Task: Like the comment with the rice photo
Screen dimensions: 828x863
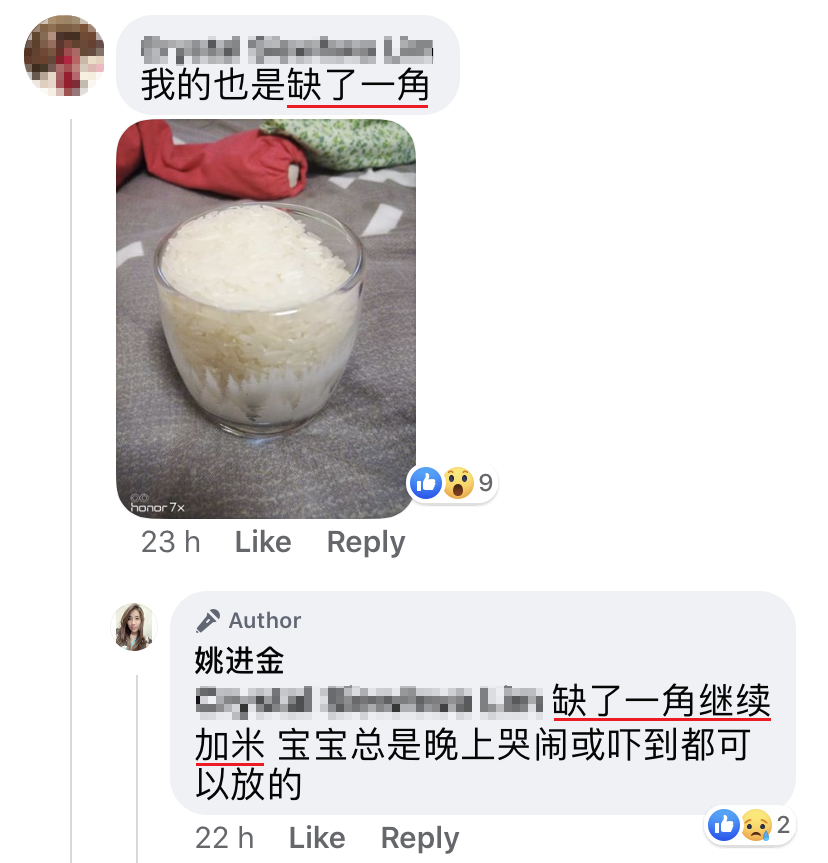Action: tap(263, 542)
